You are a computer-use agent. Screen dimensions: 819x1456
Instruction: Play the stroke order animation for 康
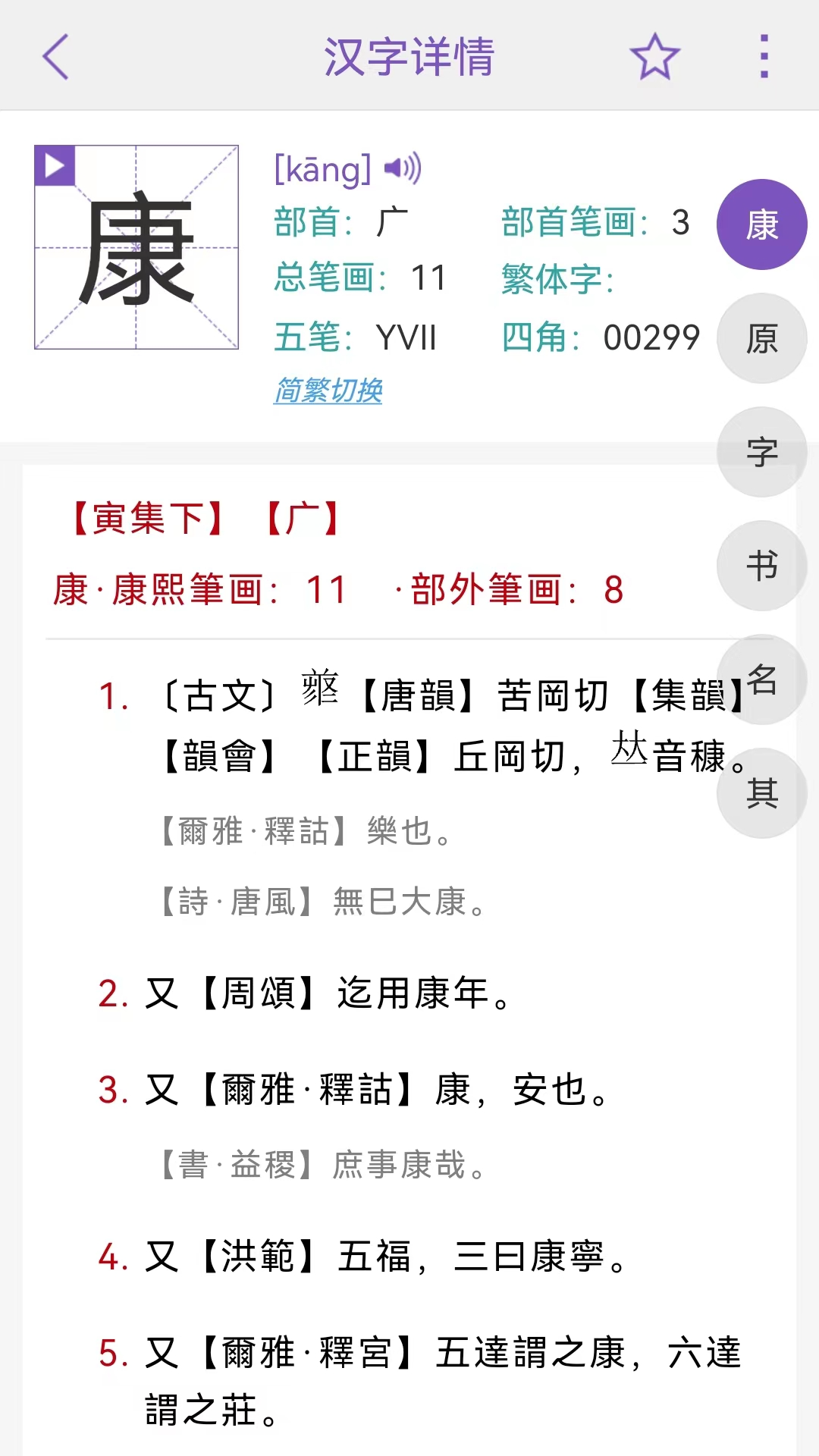coord(55,165)
